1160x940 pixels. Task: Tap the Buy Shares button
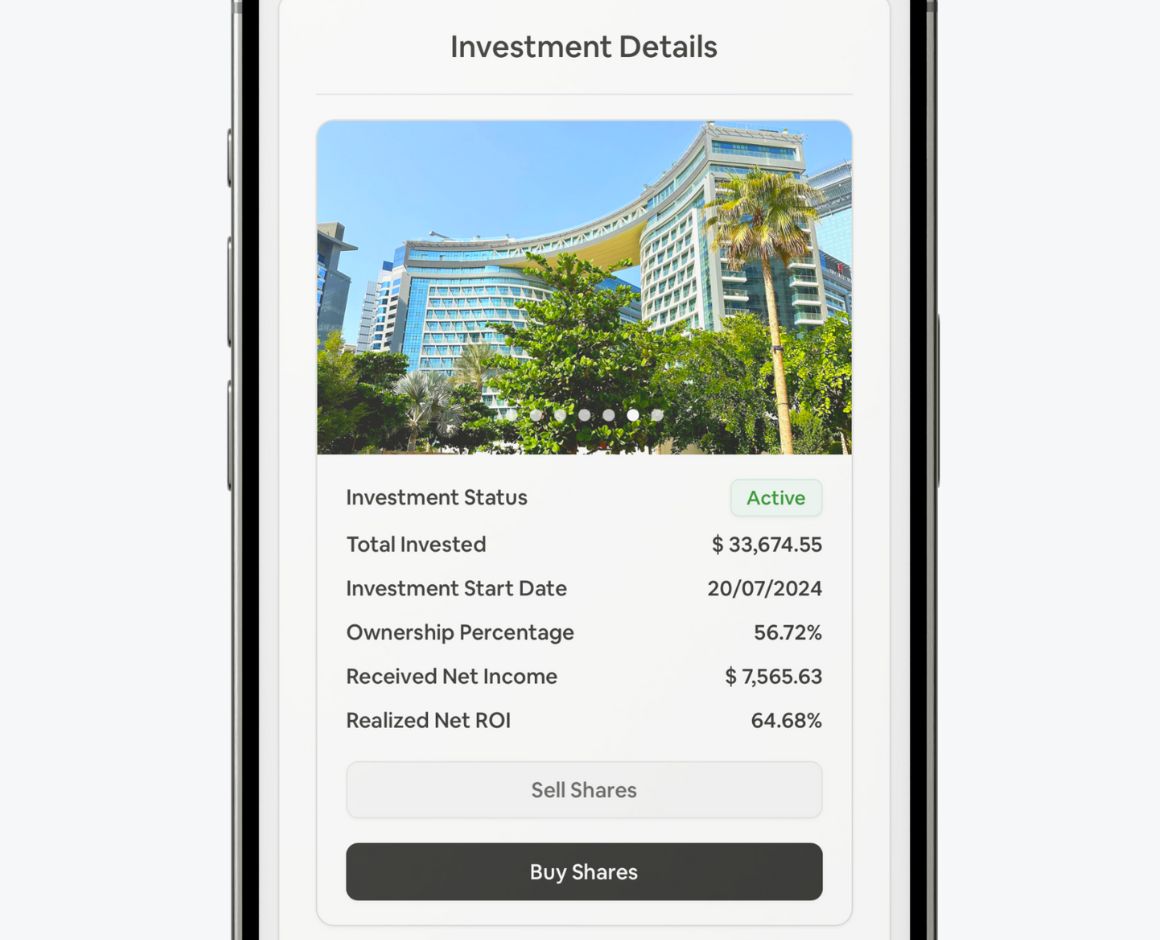tap(584, 871)
